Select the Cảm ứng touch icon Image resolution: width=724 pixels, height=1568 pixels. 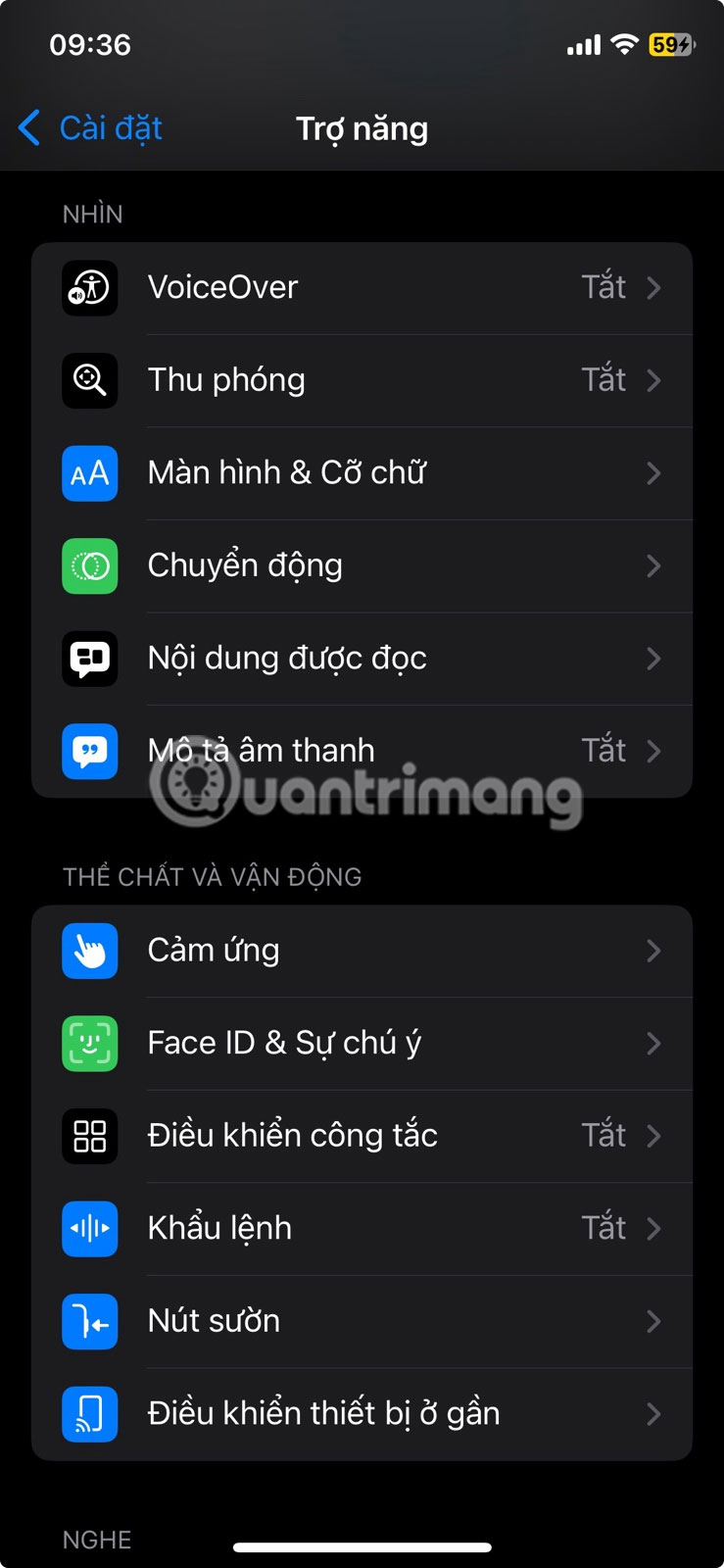coord(89,951)
